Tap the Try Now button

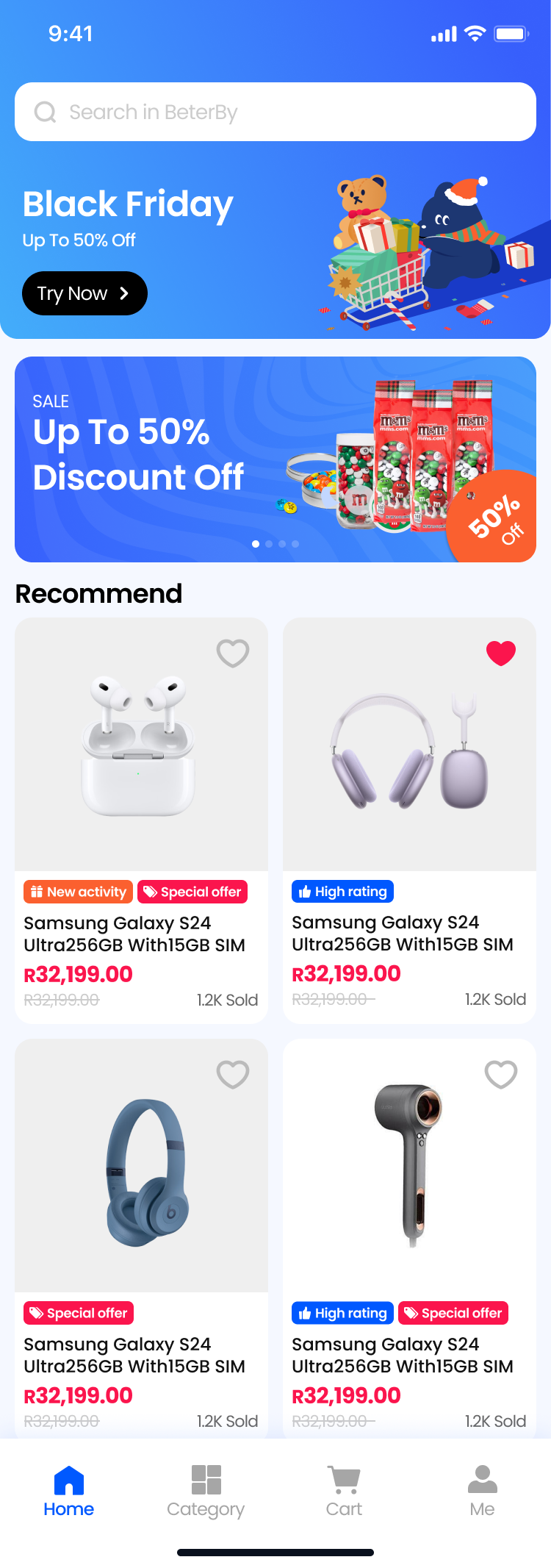(x=84, y=293)
